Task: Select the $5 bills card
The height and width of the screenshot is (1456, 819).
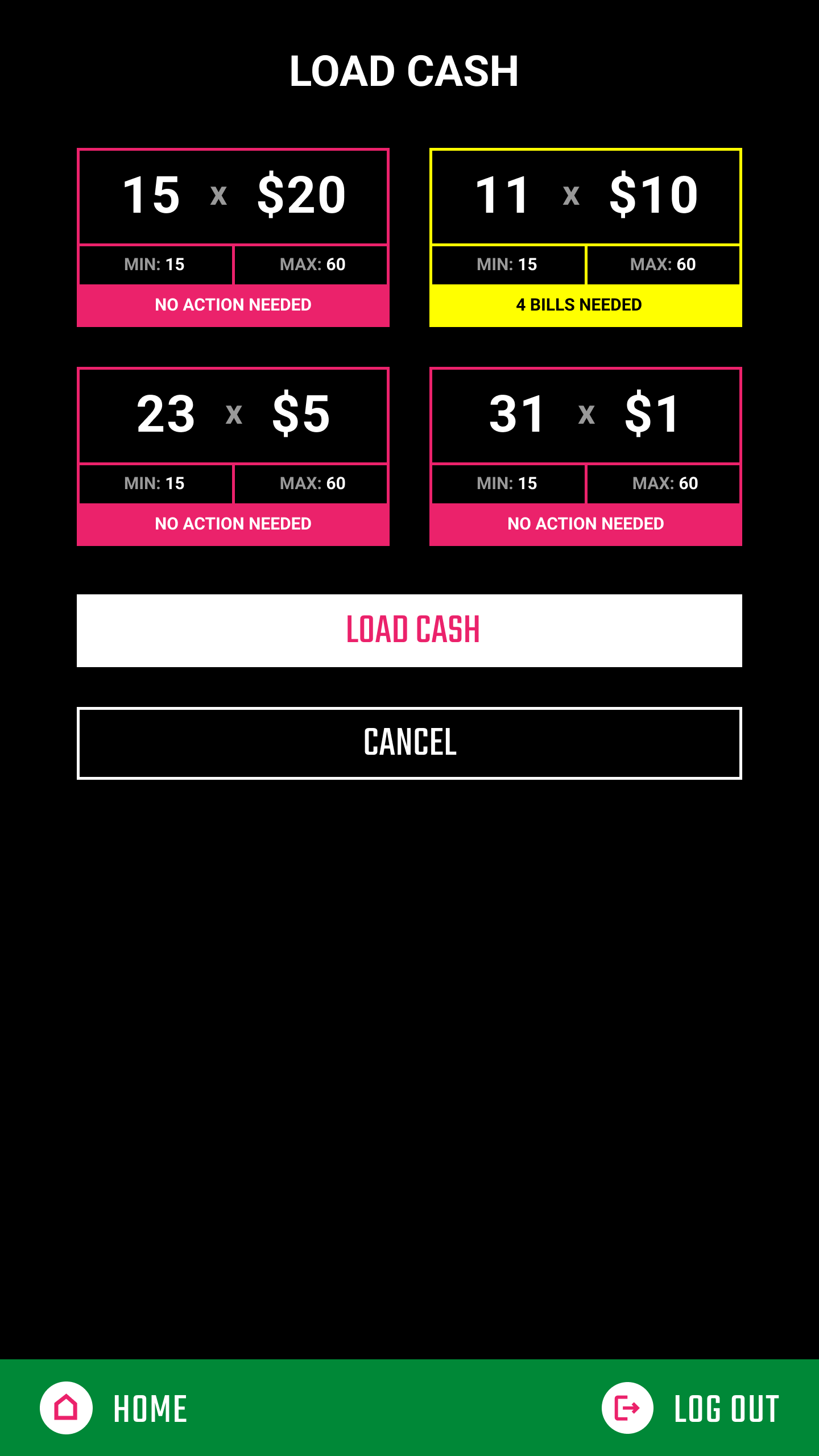Action: click(x=233, y=456)
